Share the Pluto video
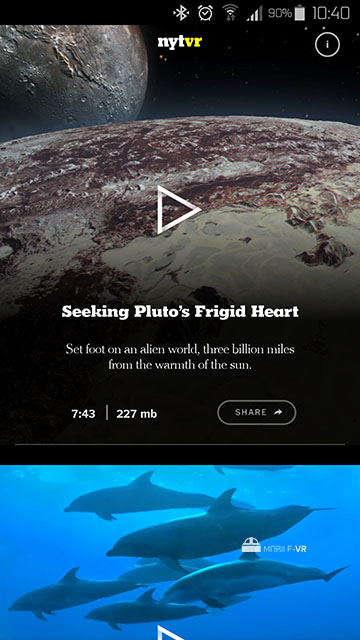360x640 pixels. tap(257, 412)
